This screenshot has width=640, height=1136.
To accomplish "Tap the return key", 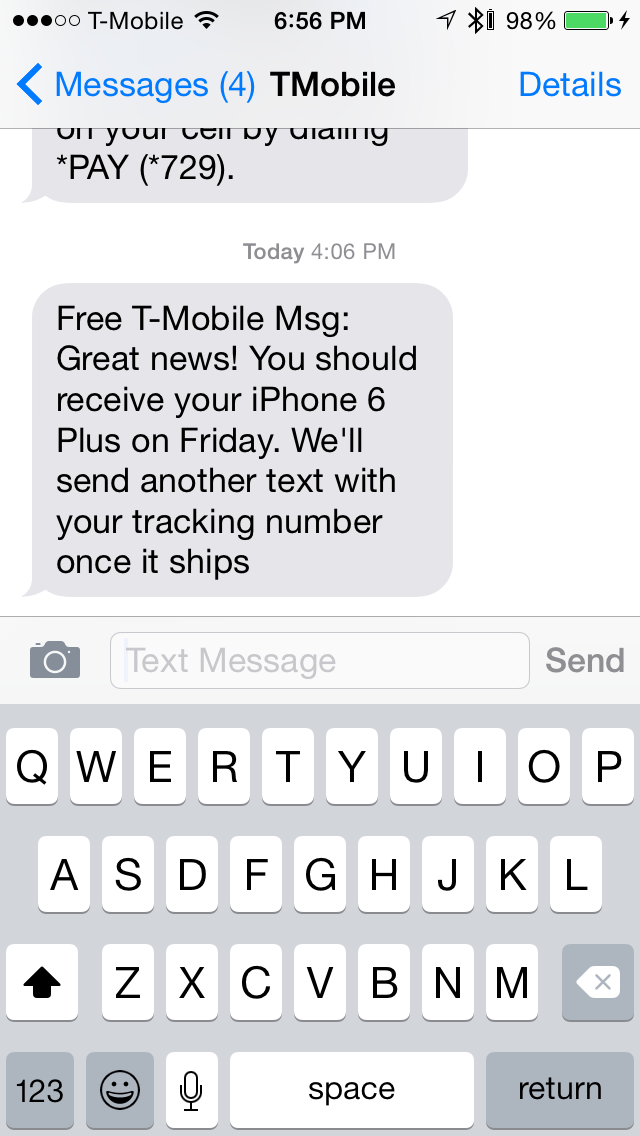I will pos(560,1090).
